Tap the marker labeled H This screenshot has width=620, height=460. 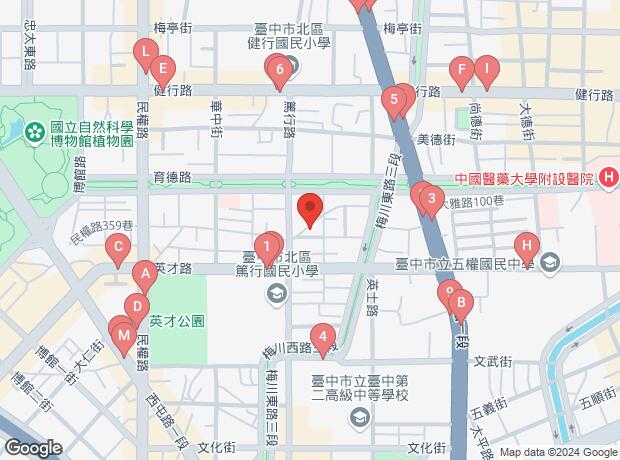pos(527,245)
